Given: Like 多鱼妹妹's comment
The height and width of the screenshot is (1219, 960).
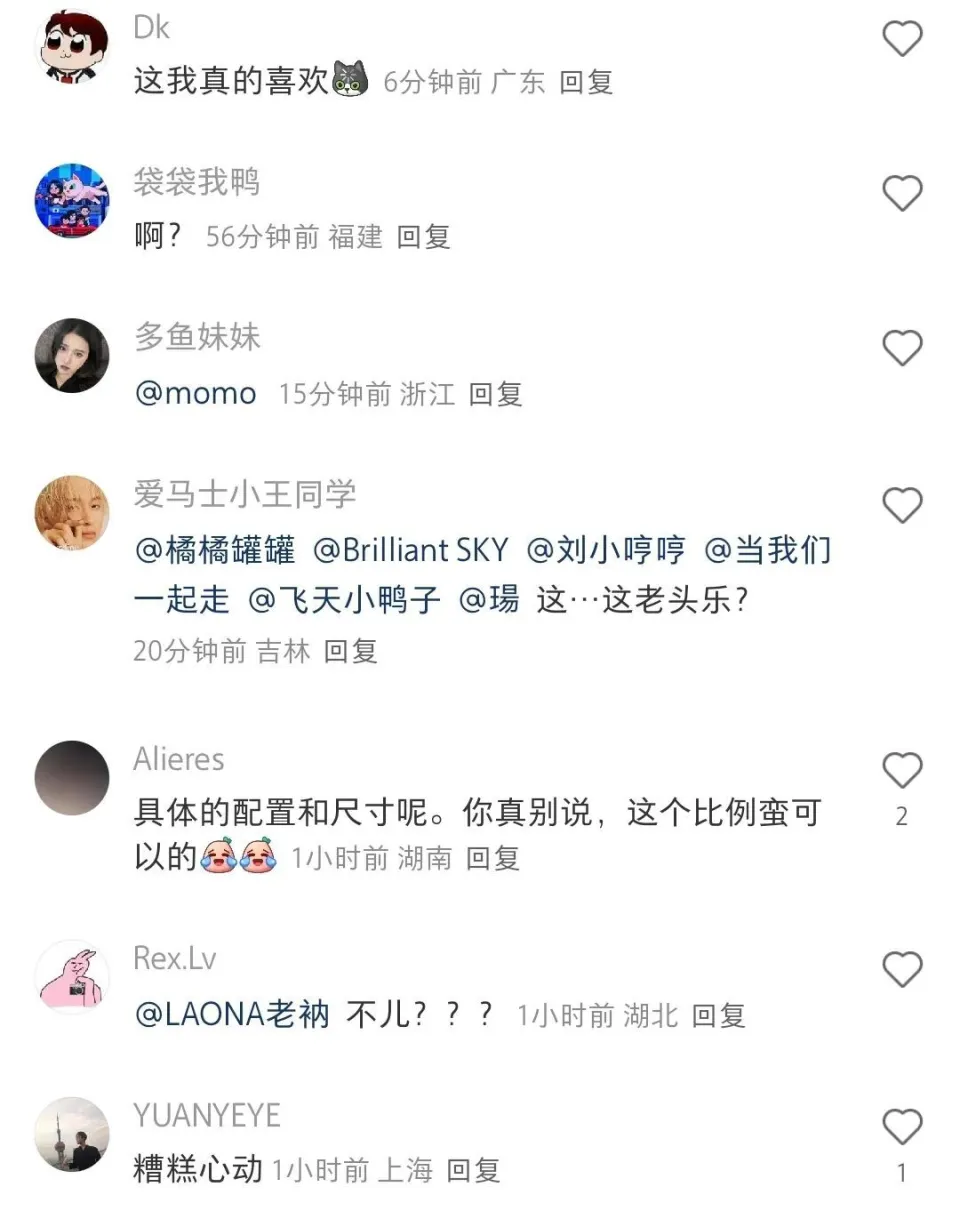Looking at the screenshot, I should [902, 348].
